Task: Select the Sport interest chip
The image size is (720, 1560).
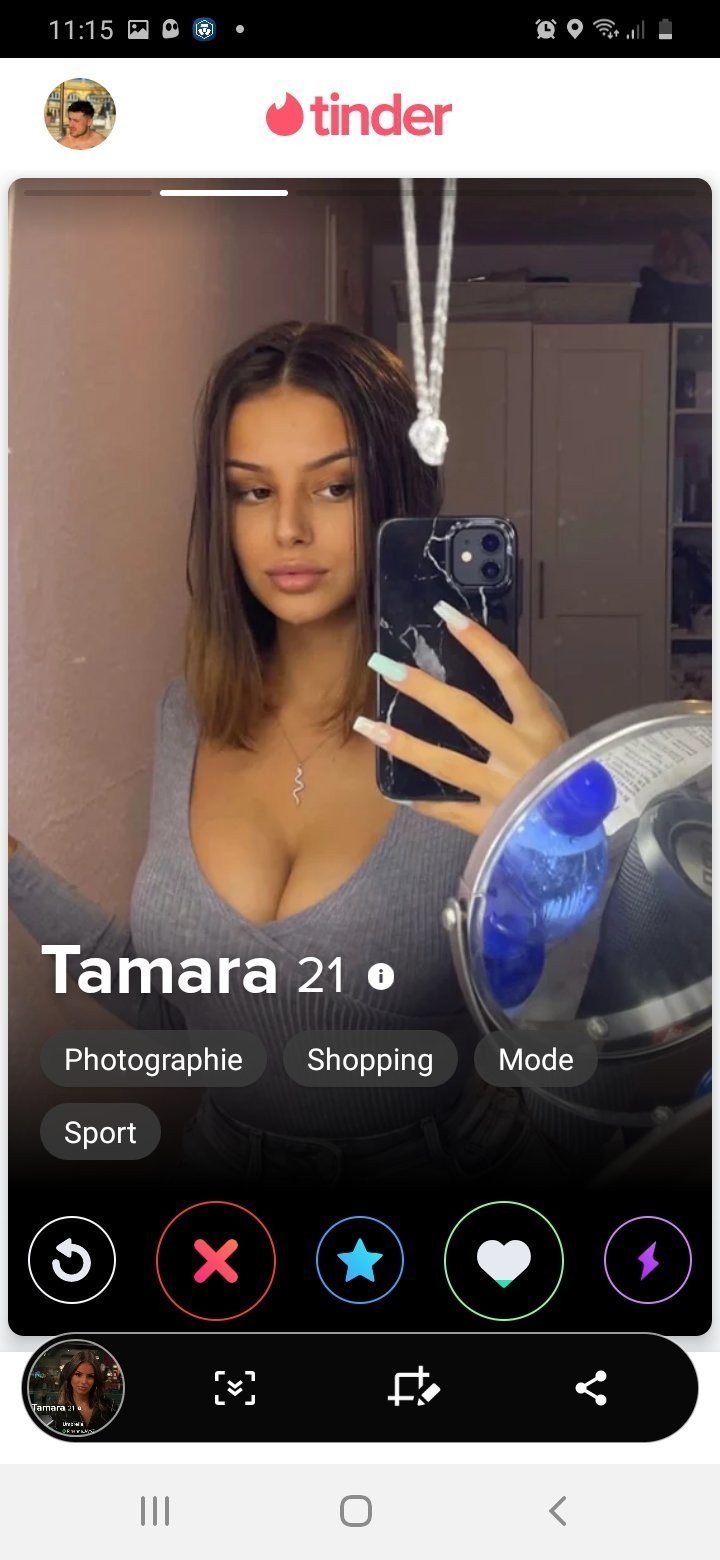Action: [x=100, y=1132]
